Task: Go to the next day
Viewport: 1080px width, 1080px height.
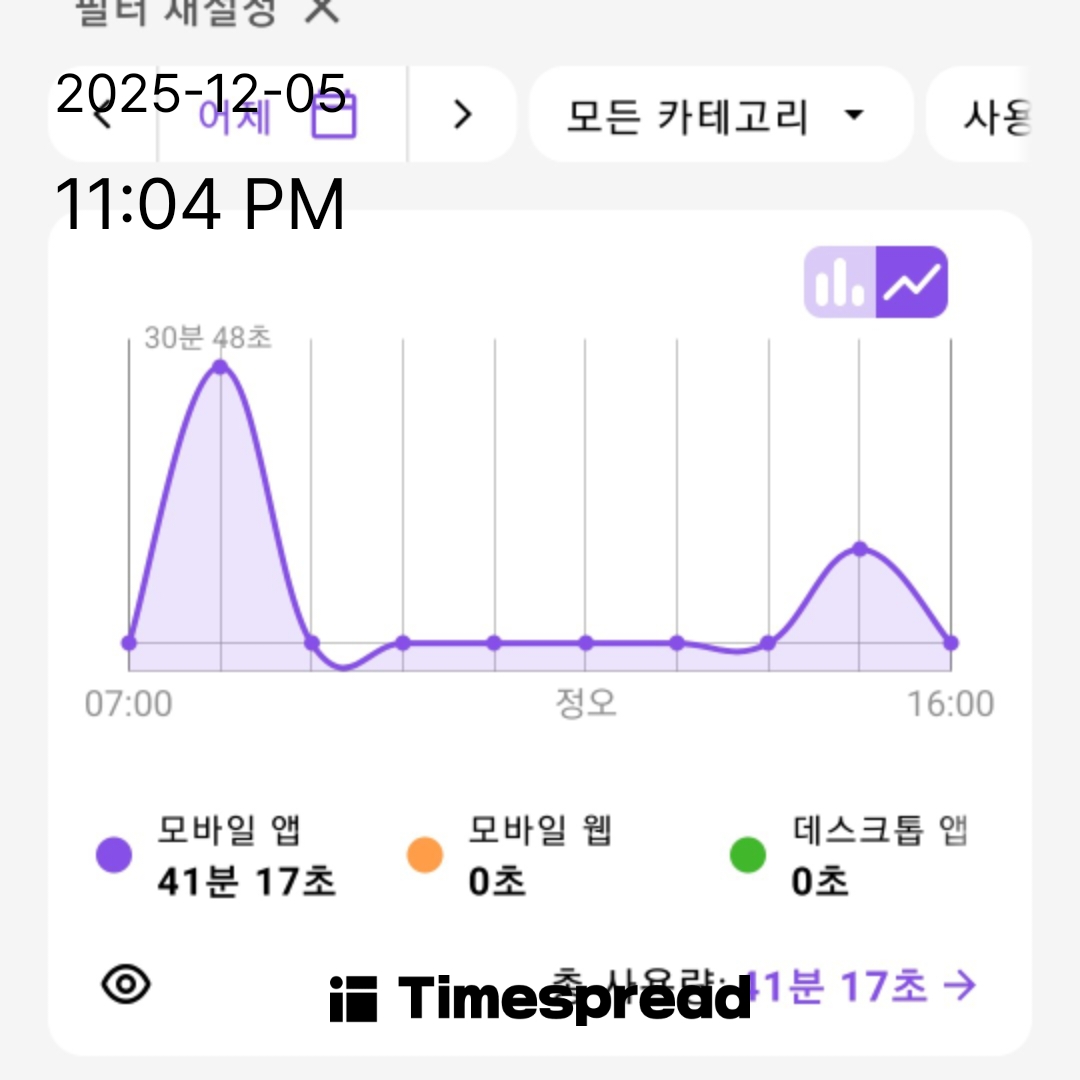Action: (461, 116)
